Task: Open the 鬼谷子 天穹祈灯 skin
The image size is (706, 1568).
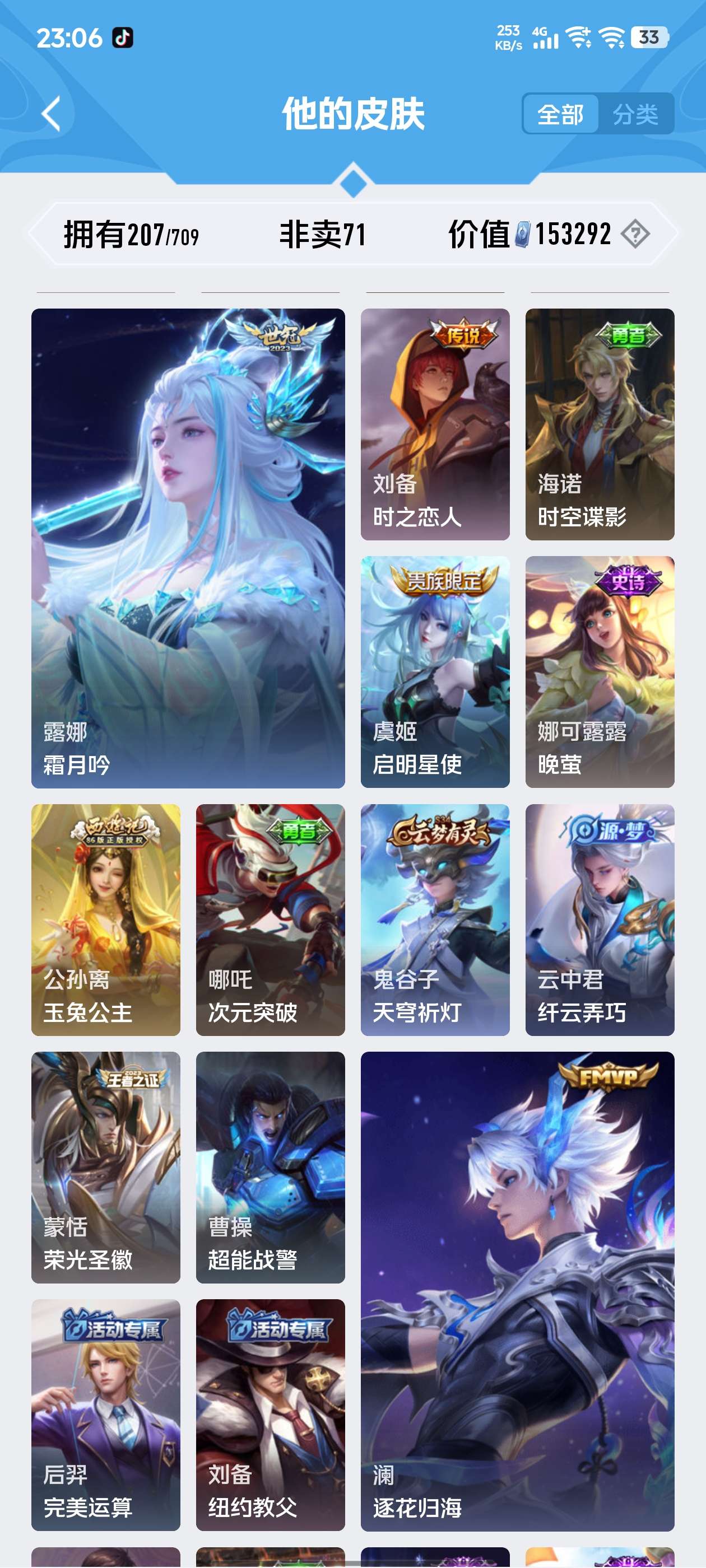Action: [435, 919]
